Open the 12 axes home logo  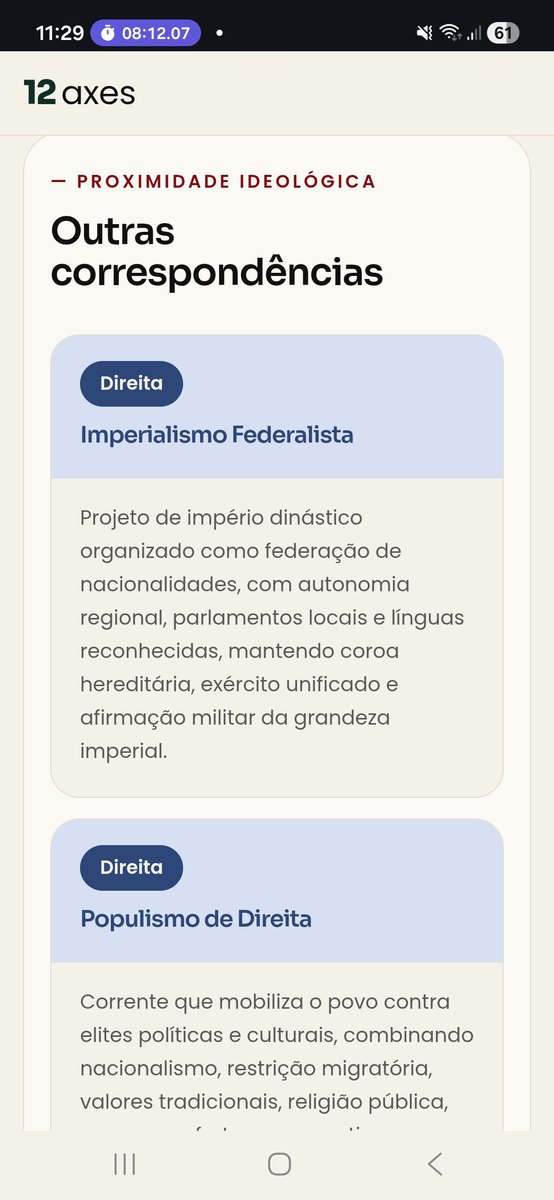point(79,93)
